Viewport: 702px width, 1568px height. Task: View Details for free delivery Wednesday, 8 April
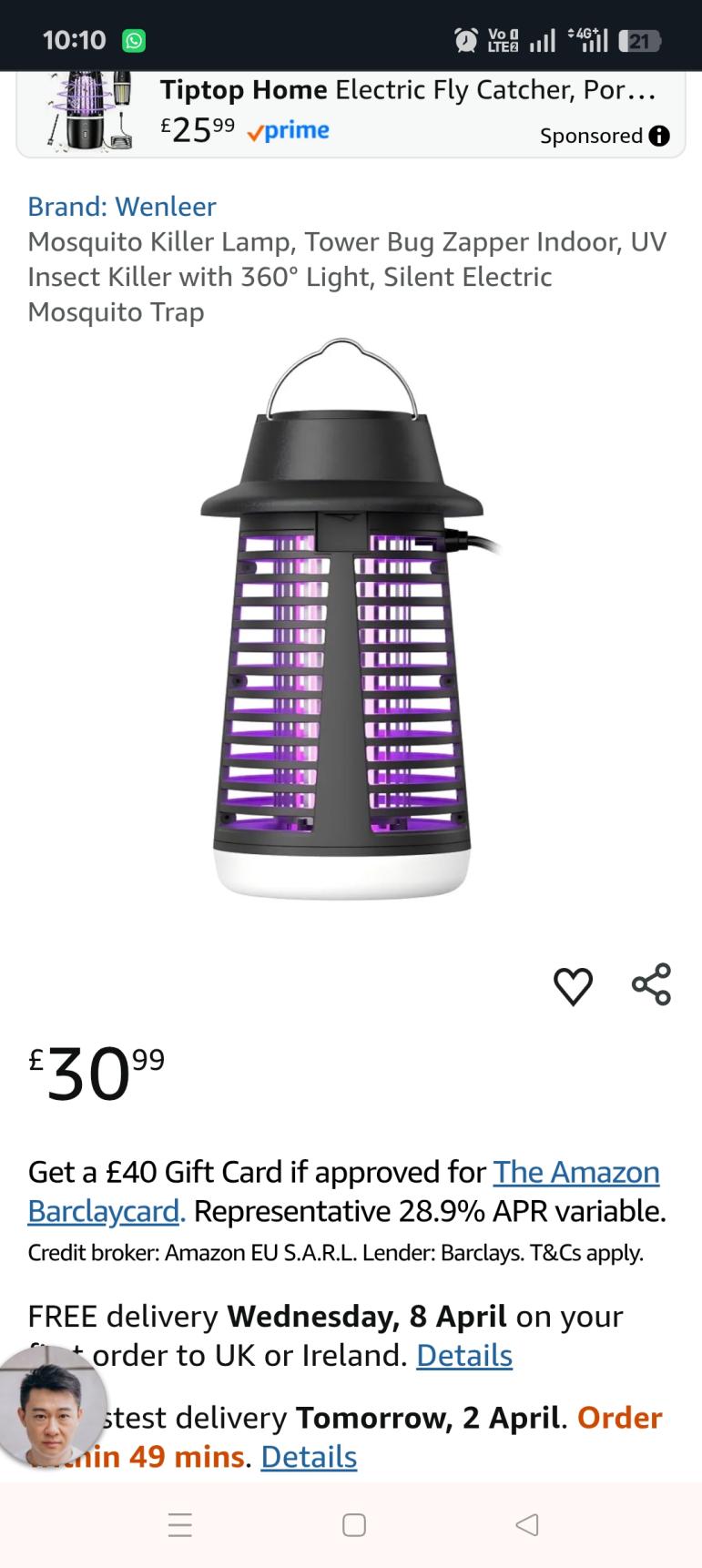(x=464, y=1355)
